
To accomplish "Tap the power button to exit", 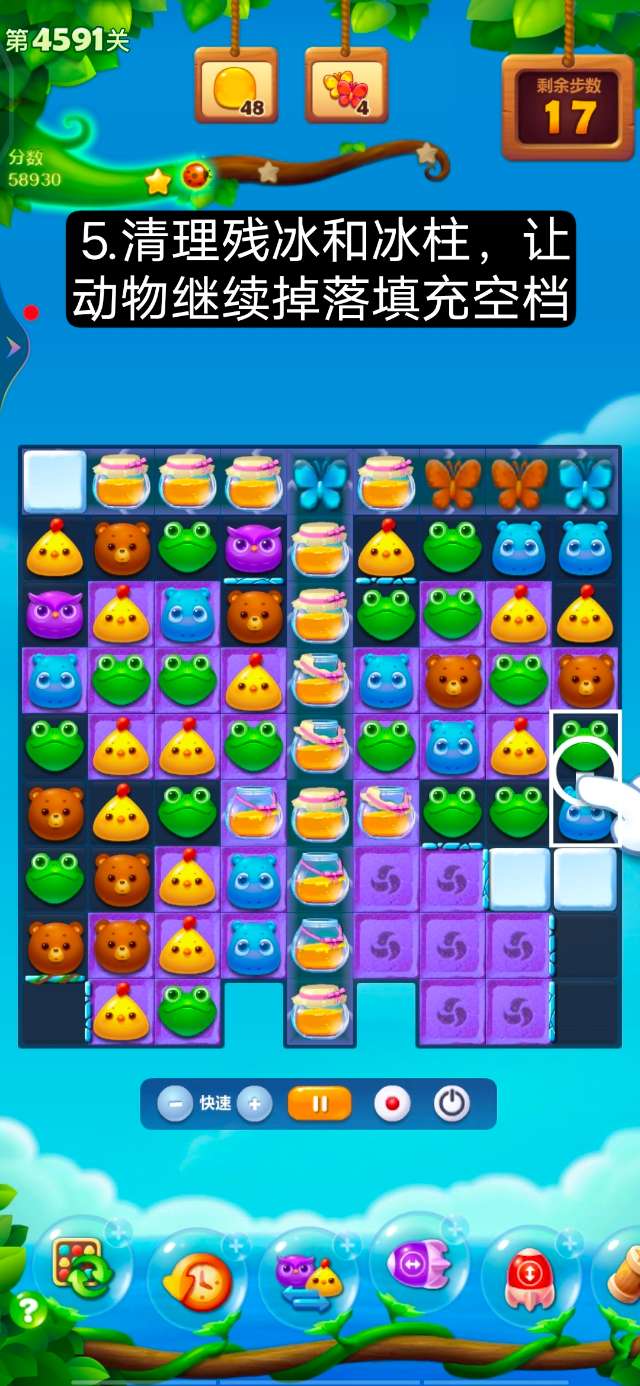I will [451, 1104].
